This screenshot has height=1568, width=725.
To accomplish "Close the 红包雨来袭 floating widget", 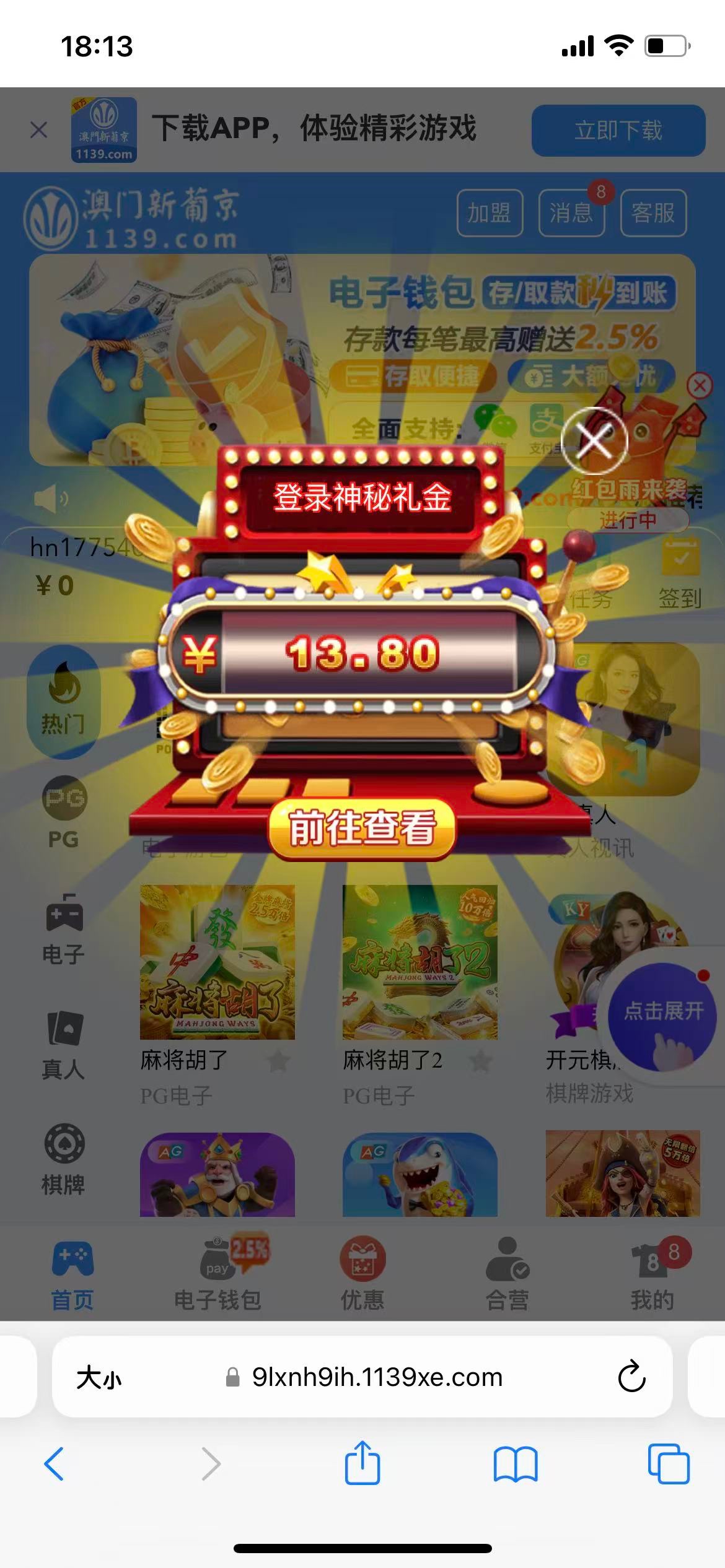I will tap(700, 386).
